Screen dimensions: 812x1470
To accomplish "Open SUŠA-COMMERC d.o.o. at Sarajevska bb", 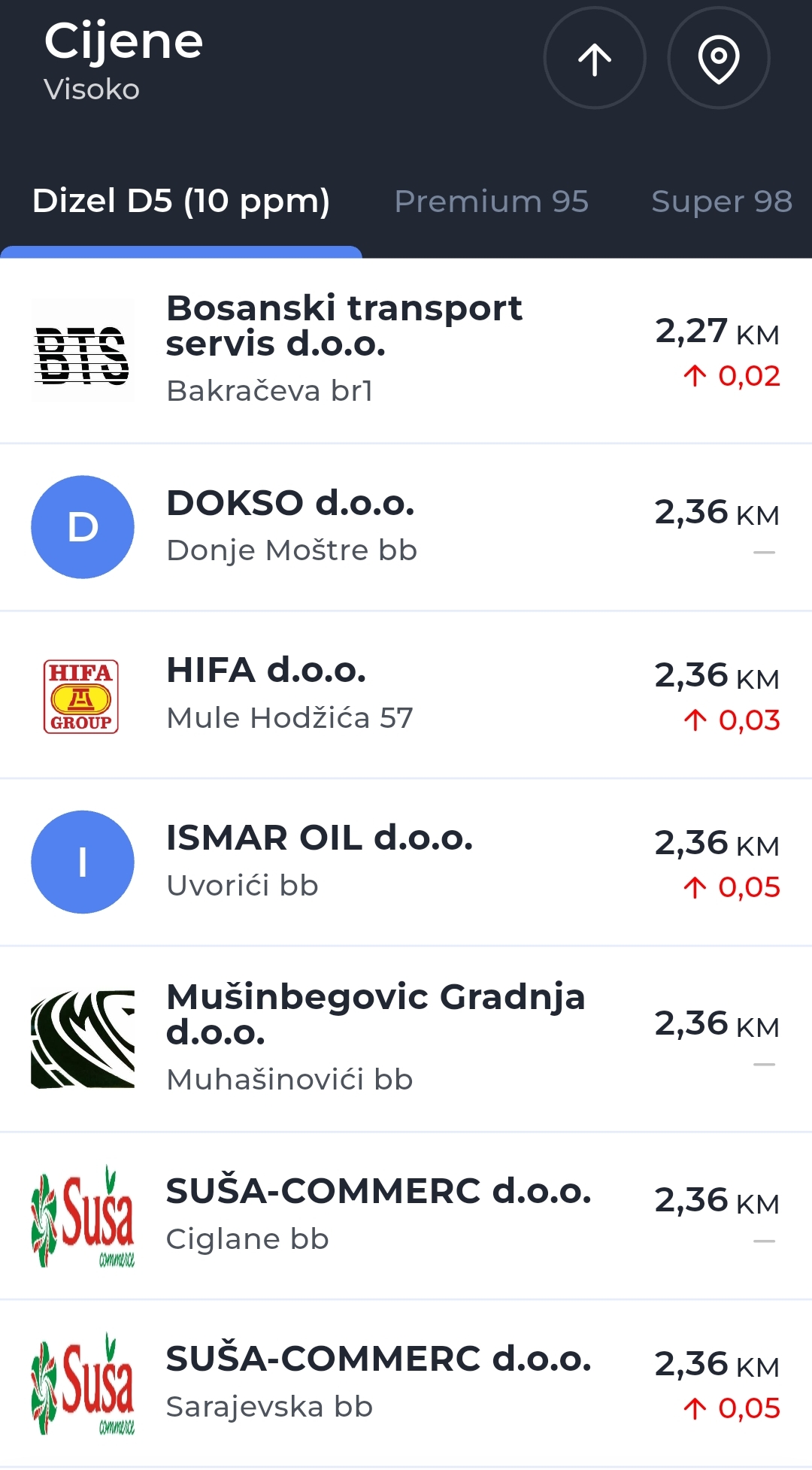I will tap(406, 1383).
